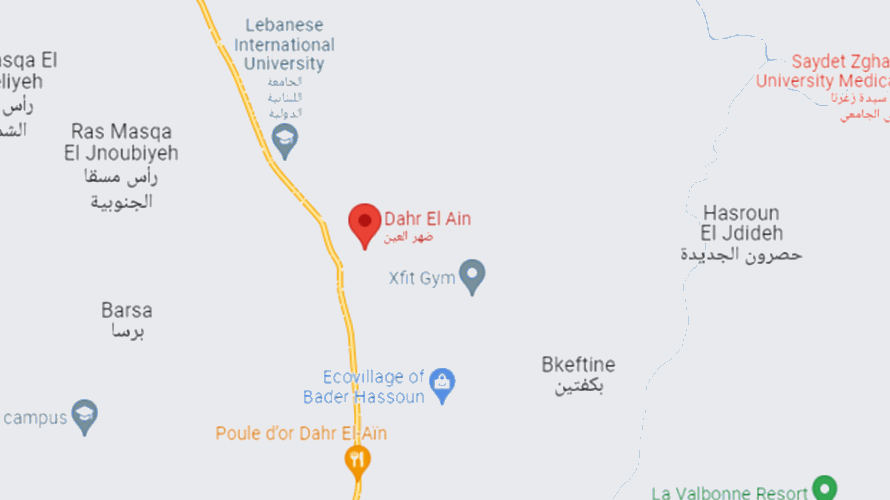The image size is (890, 500).
Task: Tap the red Dahr El Ain pin
Action: pyautogui.click(x=364, y=224)
